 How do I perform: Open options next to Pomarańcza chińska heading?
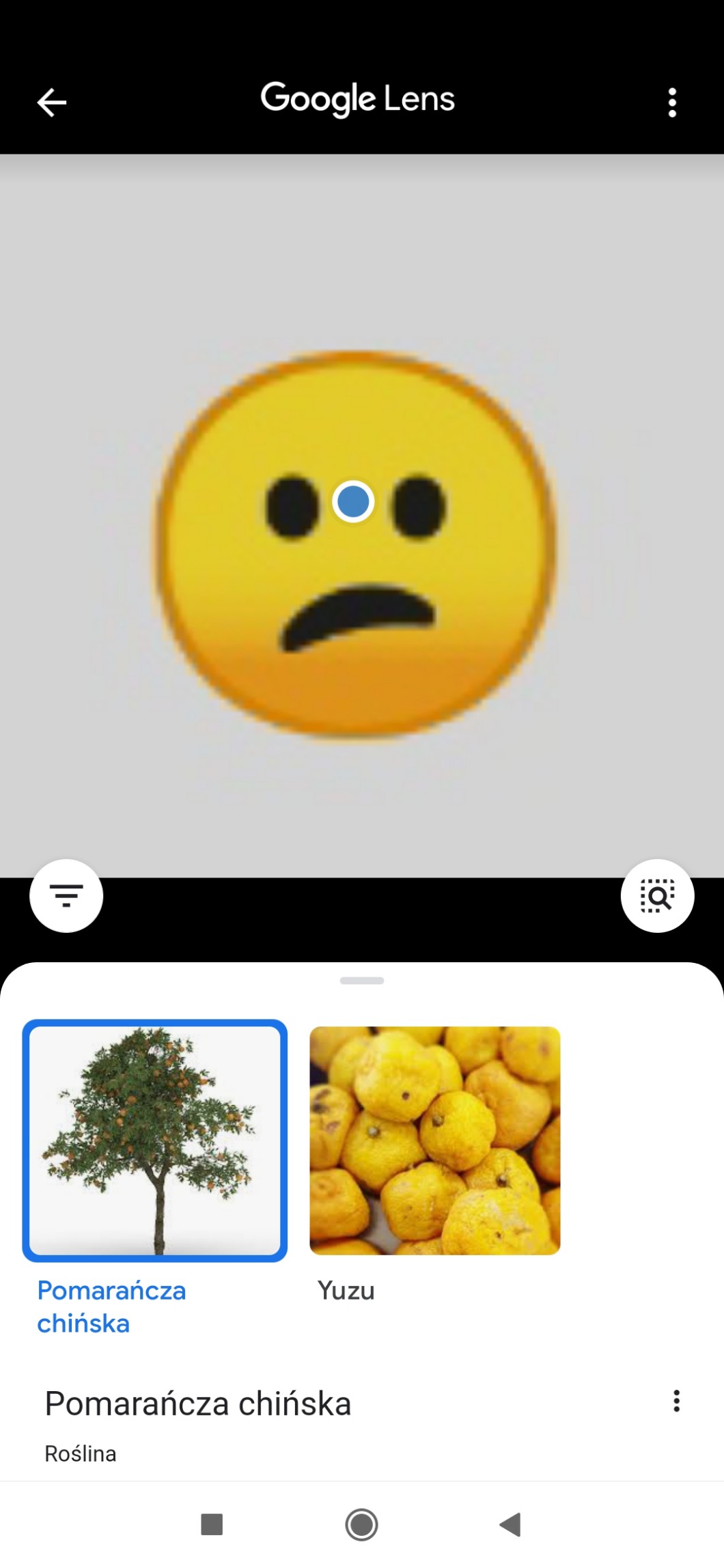pyautogui.click(x=676, y=1401)
